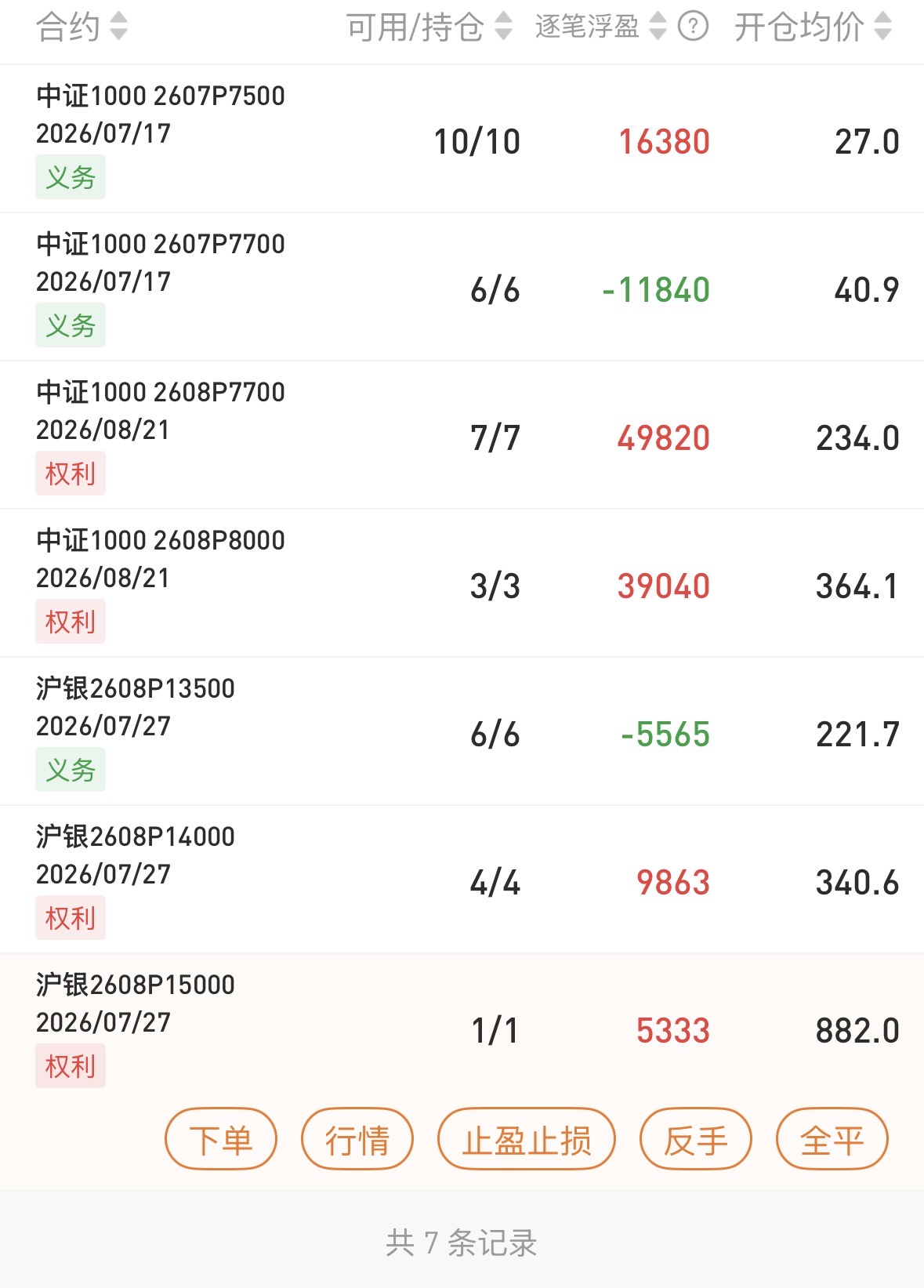
Task: Select the 中证1000 2608P7700 position
Action: pos(462,435)
